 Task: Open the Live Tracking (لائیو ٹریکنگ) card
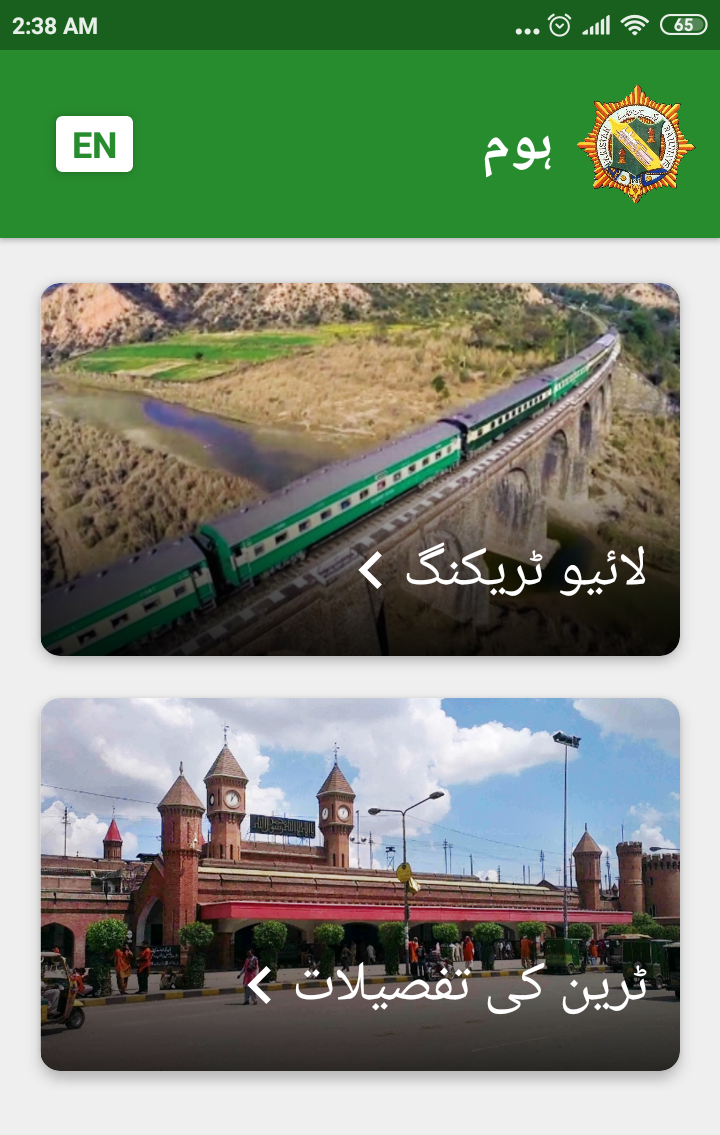tap(360, 470)
